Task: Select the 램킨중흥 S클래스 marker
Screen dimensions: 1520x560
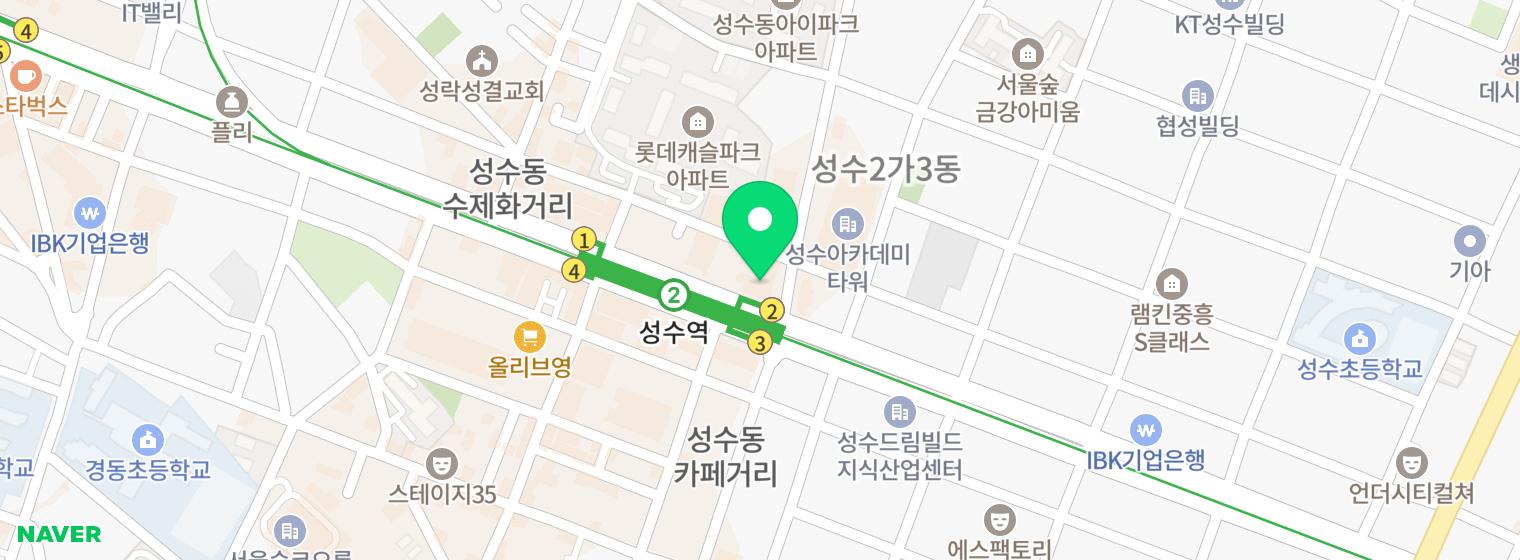Action: click(x=1171, y=284)
